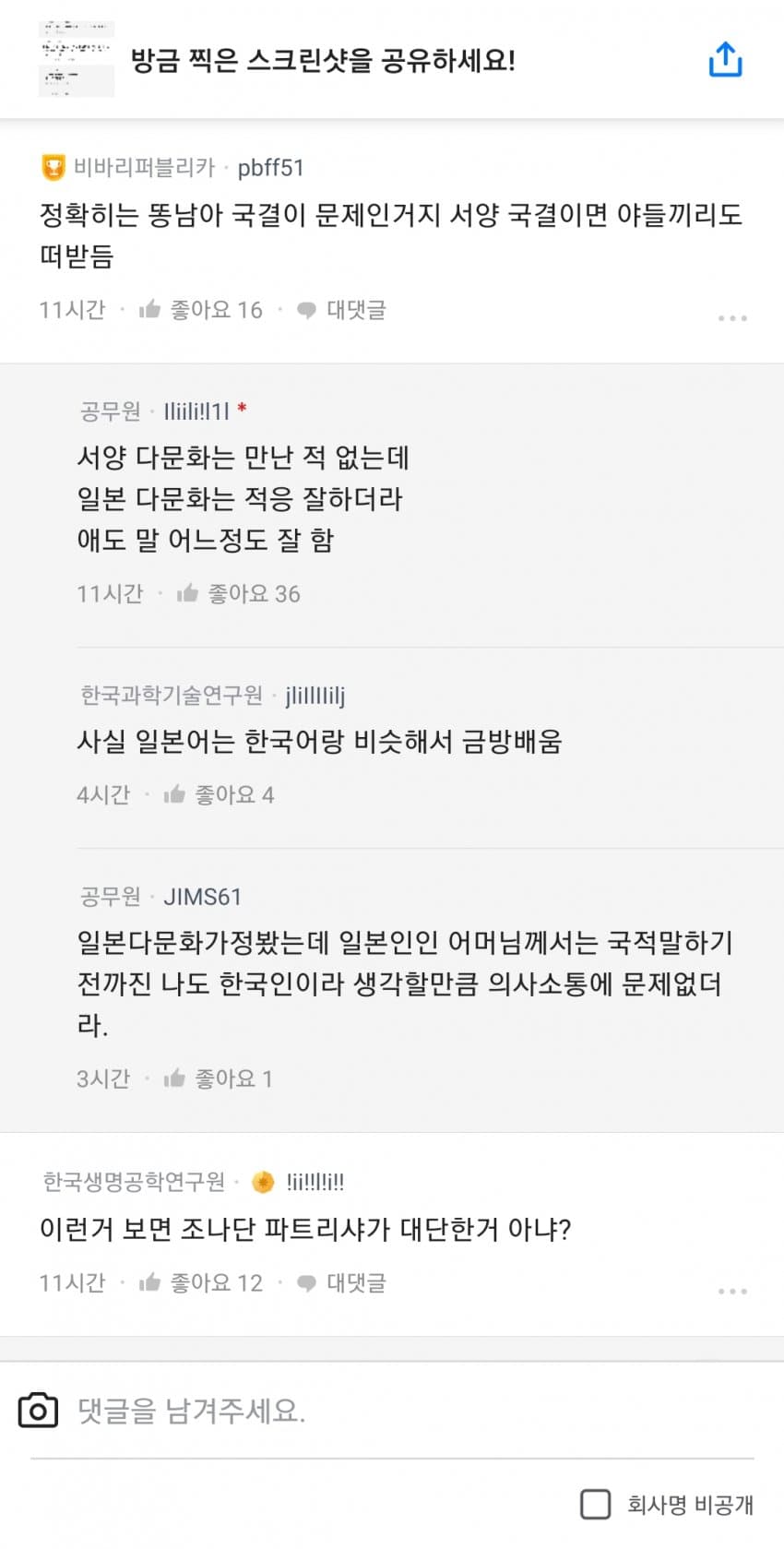Check the 회사명 비공개 checkbox
784x1549 pixels.
[x=596, y=1505]
